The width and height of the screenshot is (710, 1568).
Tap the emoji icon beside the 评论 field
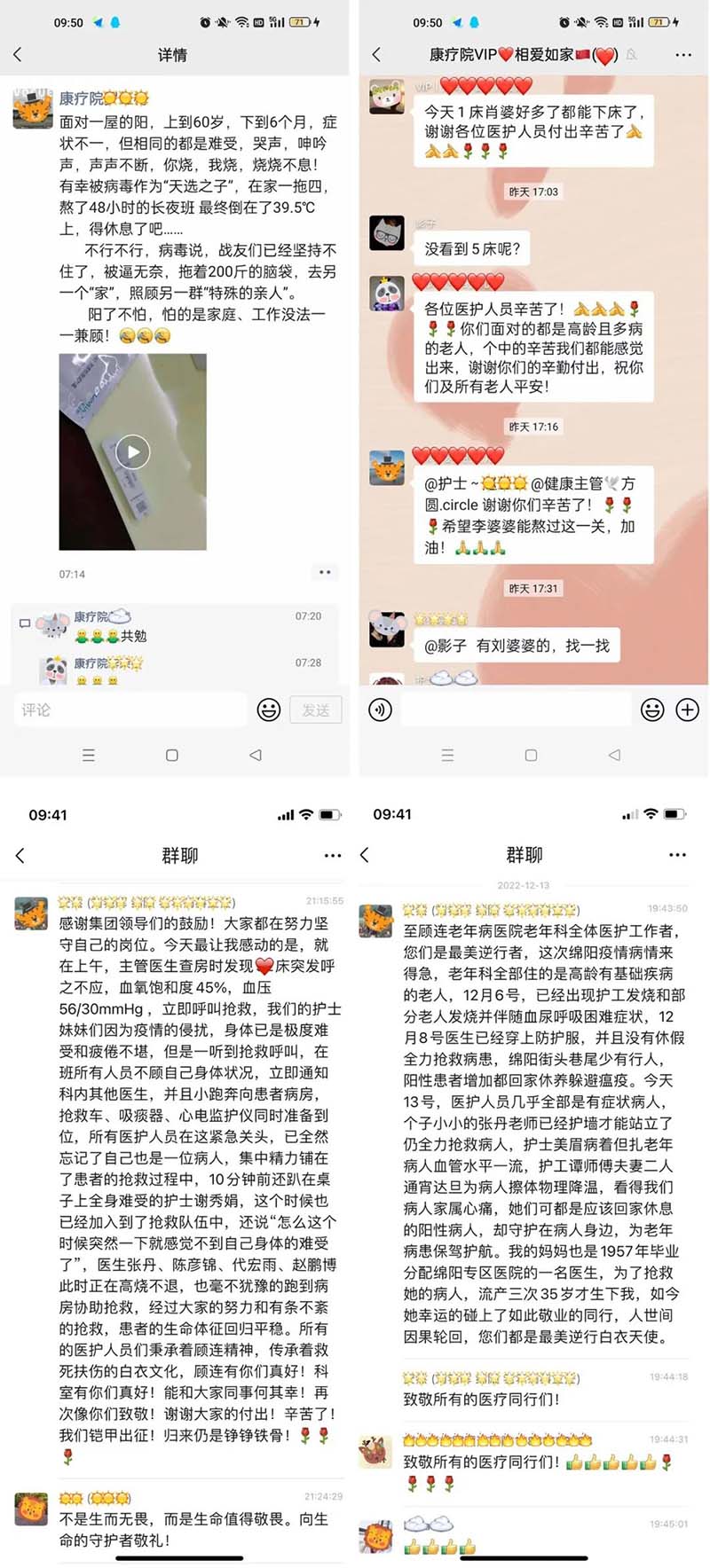click(x=268, y=710)
